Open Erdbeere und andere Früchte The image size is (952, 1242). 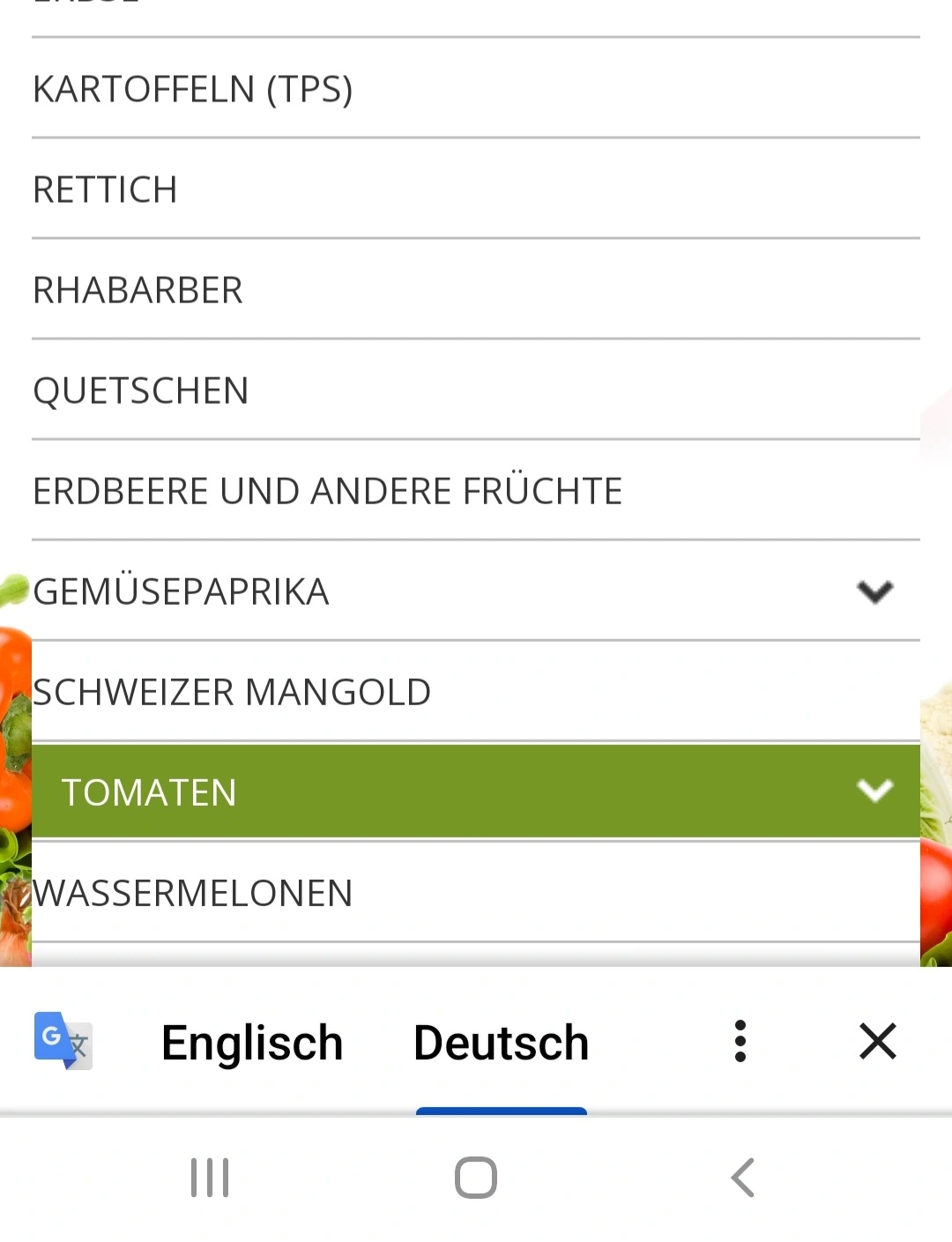tap(327, 491)
